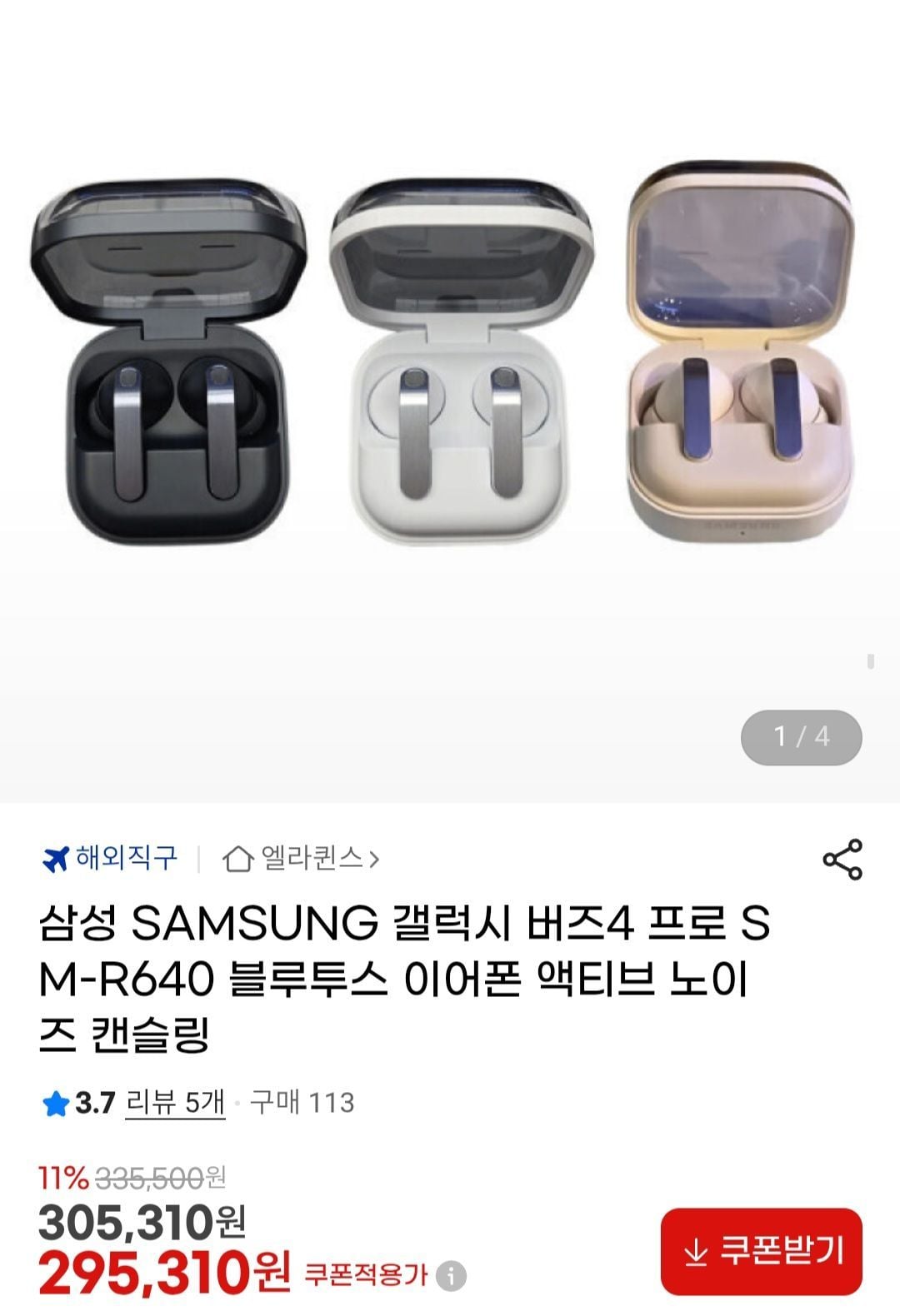Open the 엘라퀸스 seller store
This screenshot has height=1316, width=900.
[302, 858]
